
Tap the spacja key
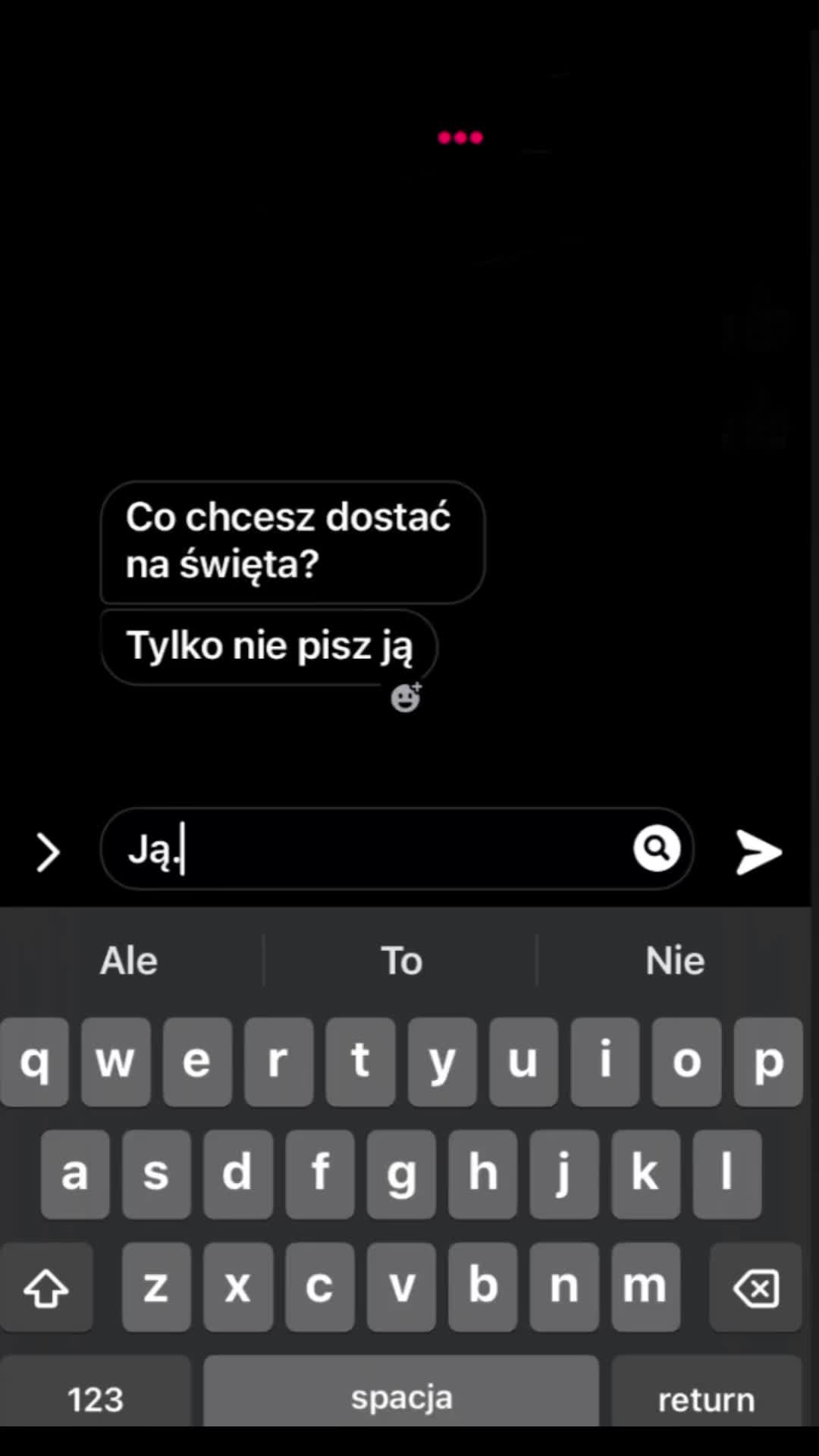pos(401,1397)
